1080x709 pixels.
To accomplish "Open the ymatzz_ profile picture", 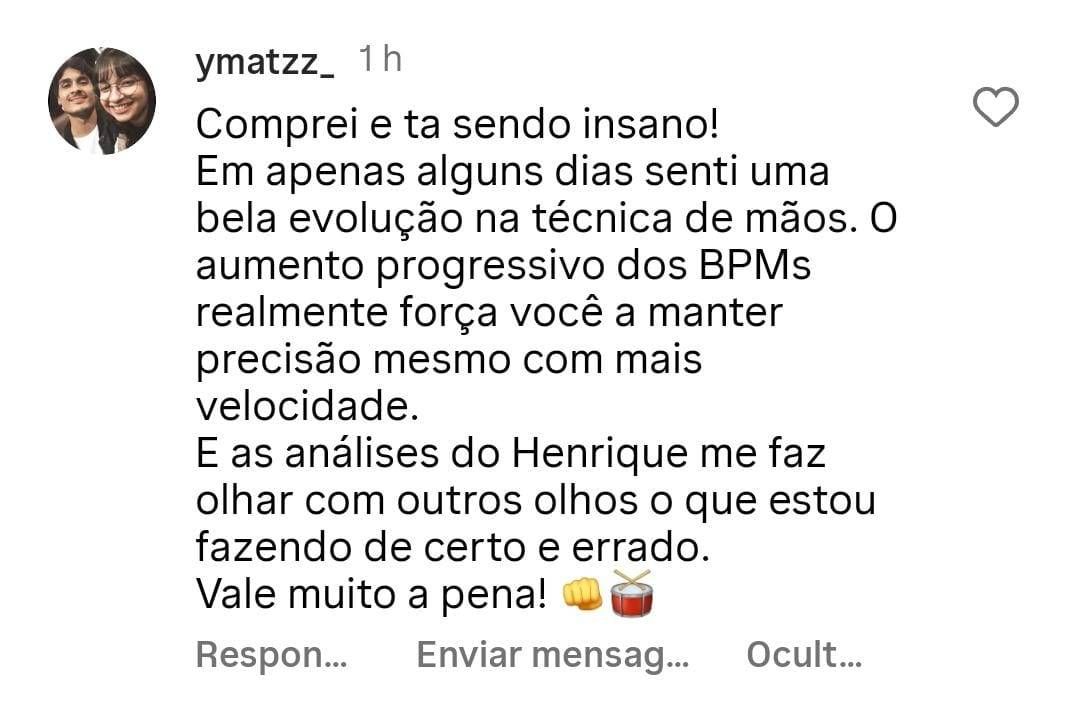I will coord(102,101).
